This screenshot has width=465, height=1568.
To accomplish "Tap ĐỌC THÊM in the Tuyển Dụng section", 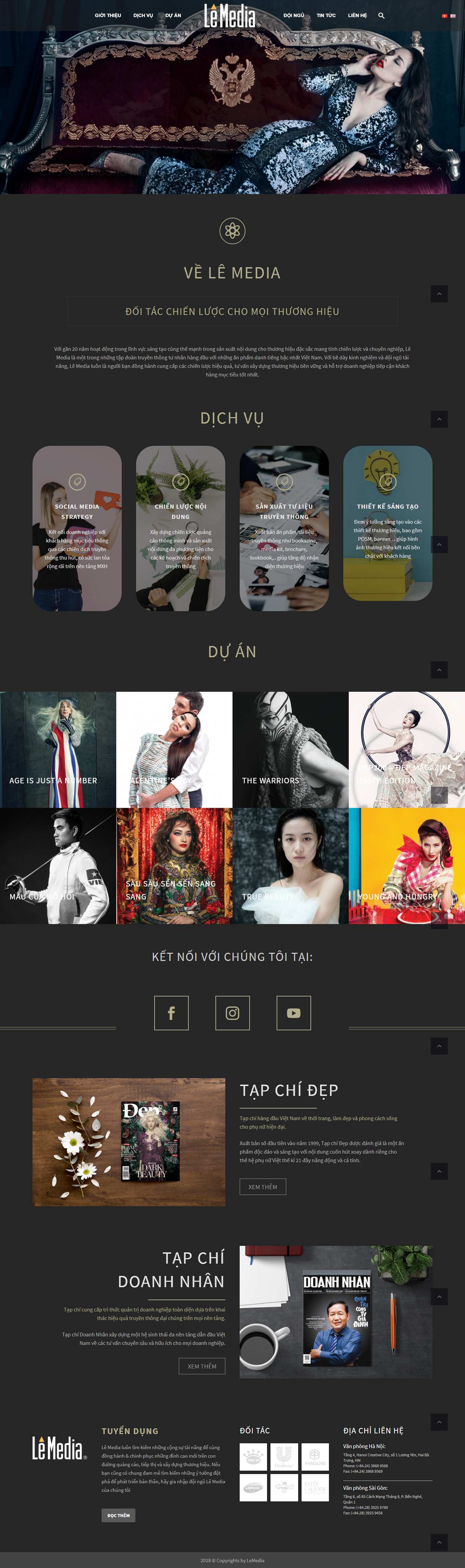I will [118, 1515].
